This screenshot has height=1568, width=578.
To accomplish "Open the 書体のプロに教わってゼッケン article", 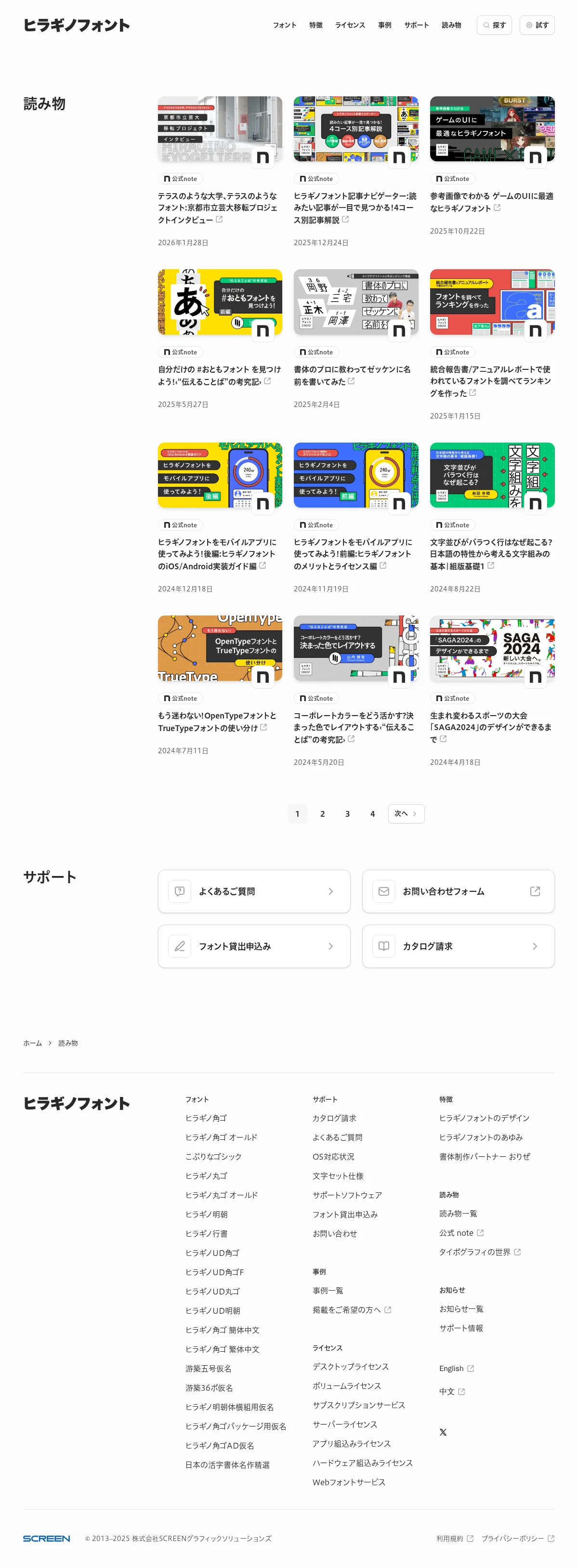I will 352,375.
